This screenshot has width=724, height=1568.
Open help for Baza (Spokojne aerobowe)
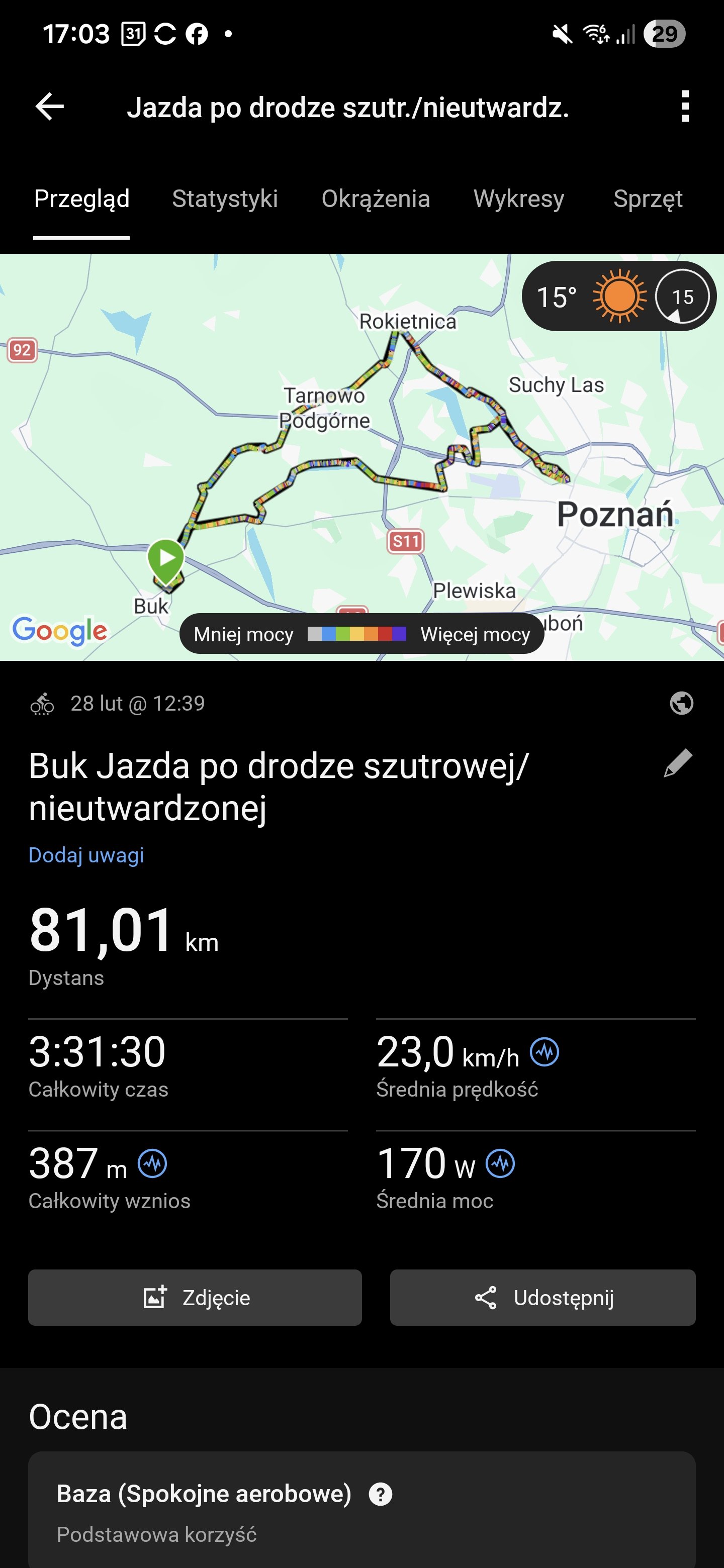381,1494
